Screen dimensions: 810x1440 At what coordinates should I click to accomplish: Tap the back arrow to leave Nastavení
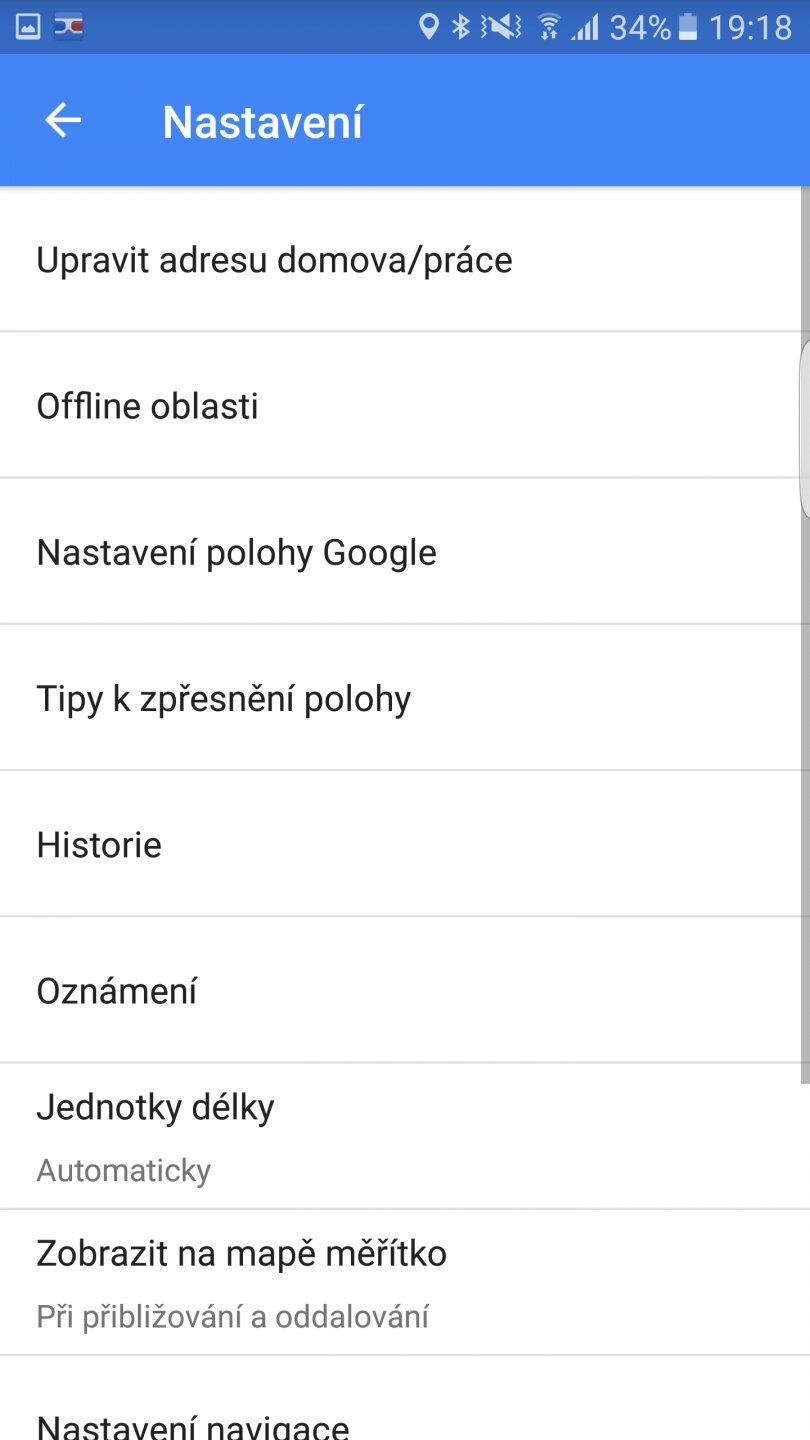coord(62,119)
